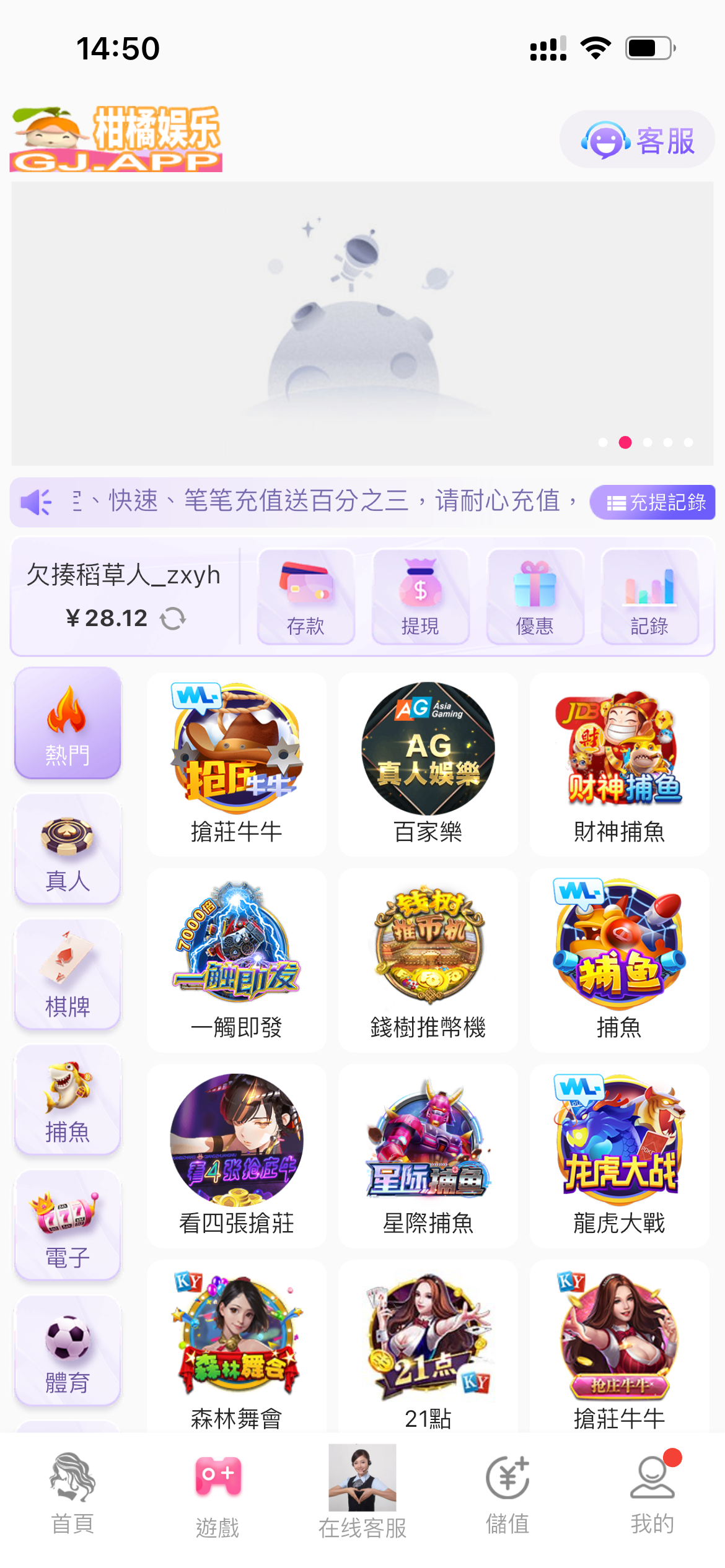Launch the 財神捕魚 game
Image resolution: width=725 pixels, height=1568 pixels.
pos(619,764)
